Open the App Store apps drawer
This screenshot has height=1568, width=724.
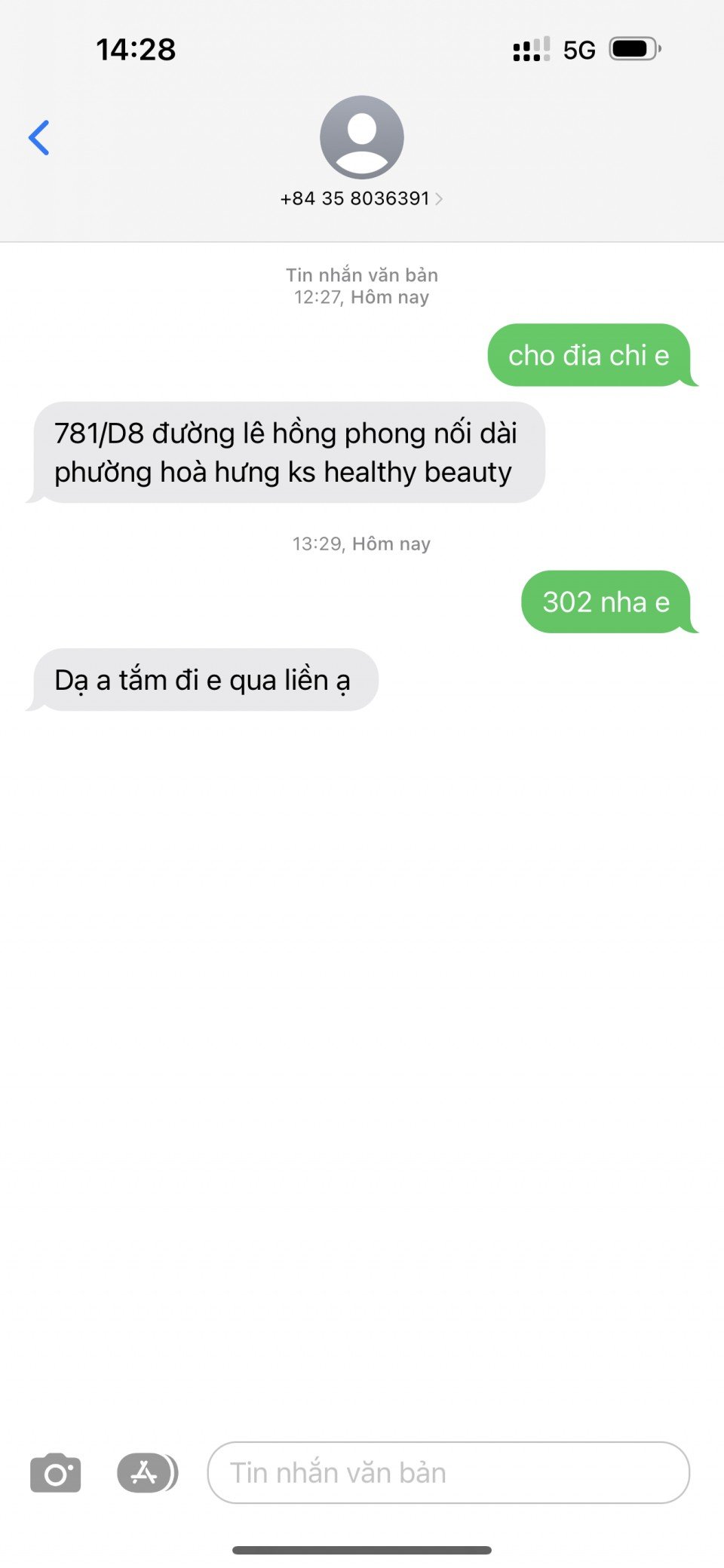[x=146, y=1473]
